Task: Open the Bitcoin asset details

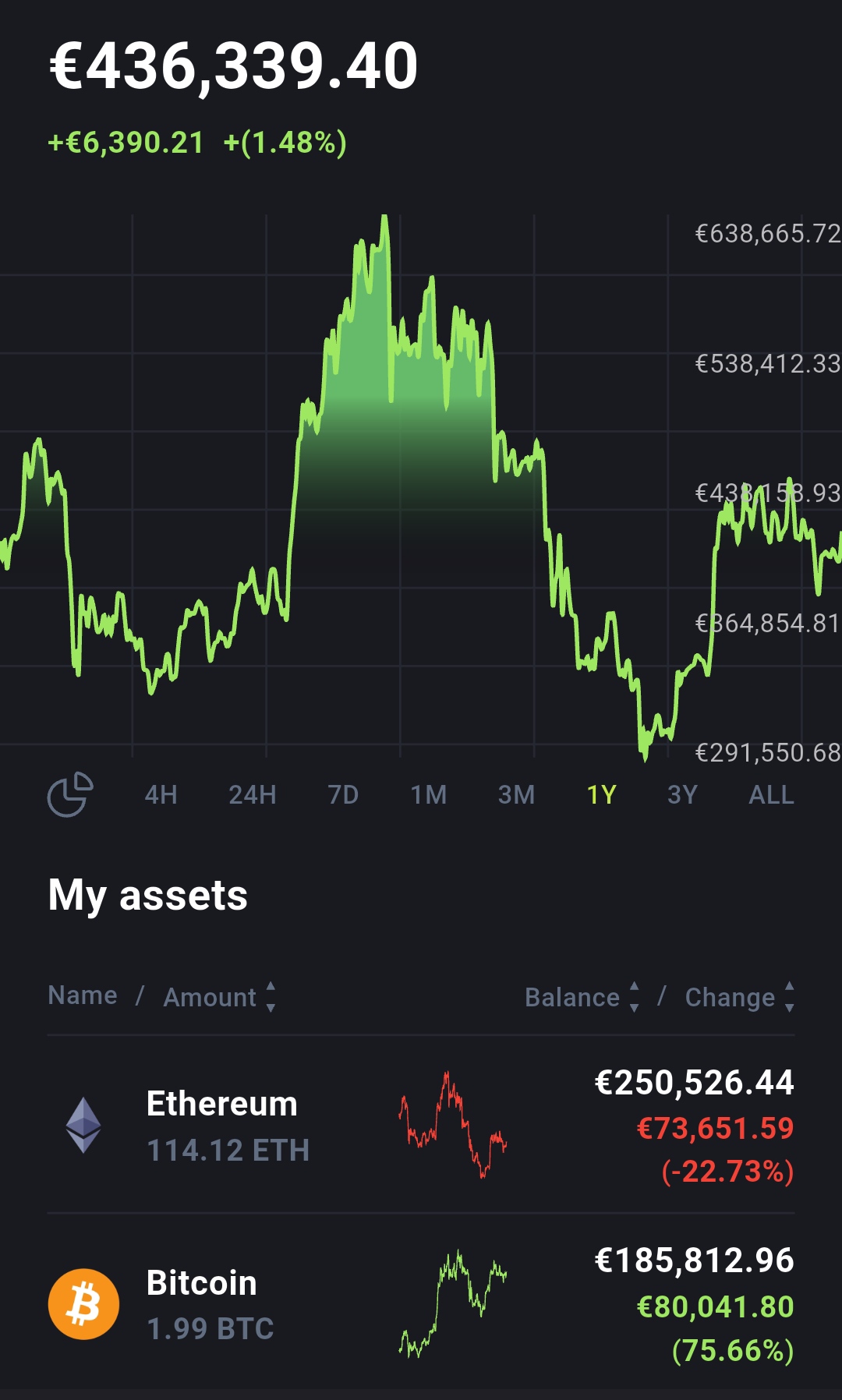Action: click(x=421, y=1303)
